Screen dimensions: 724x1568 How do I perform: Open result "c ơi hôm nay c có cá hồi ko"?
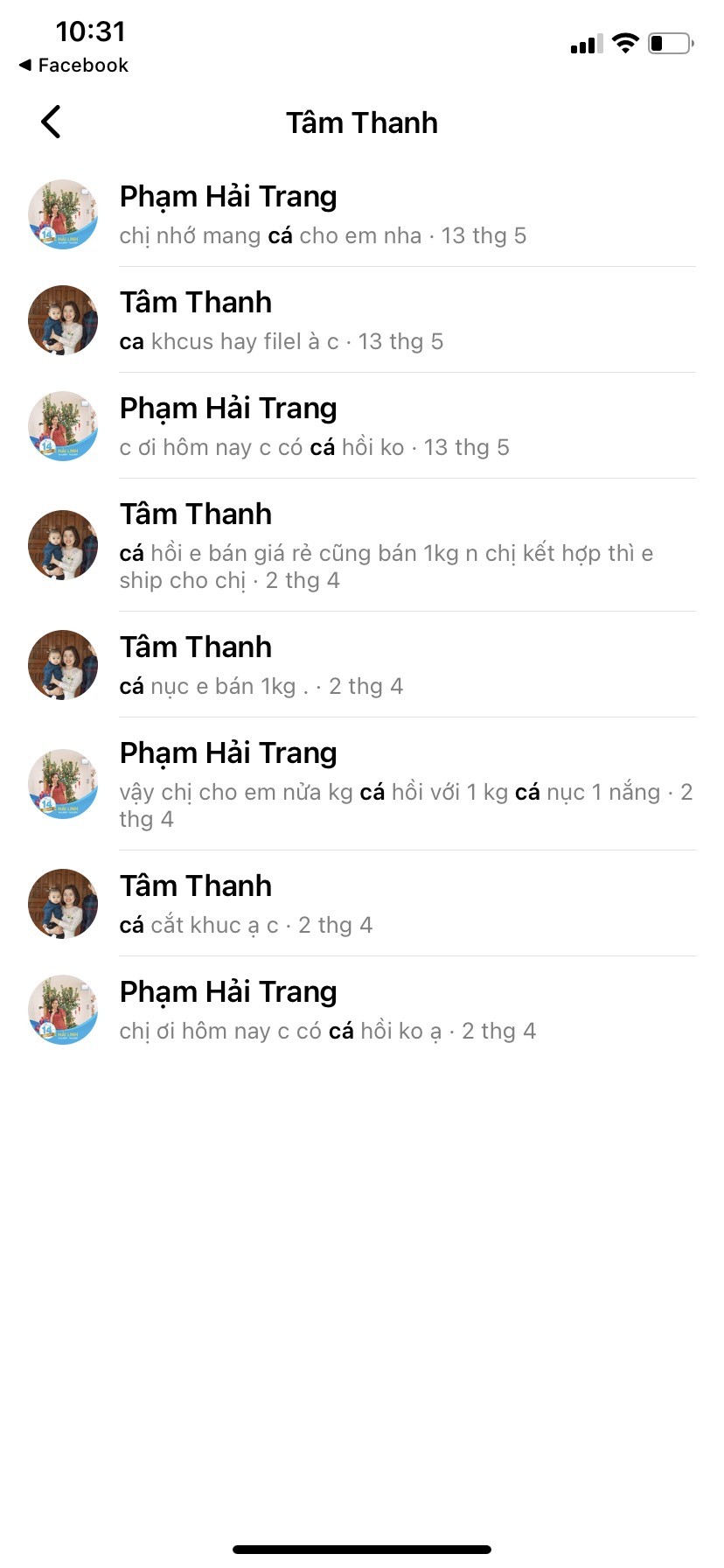pyautogui.click(x=362, y=426)
